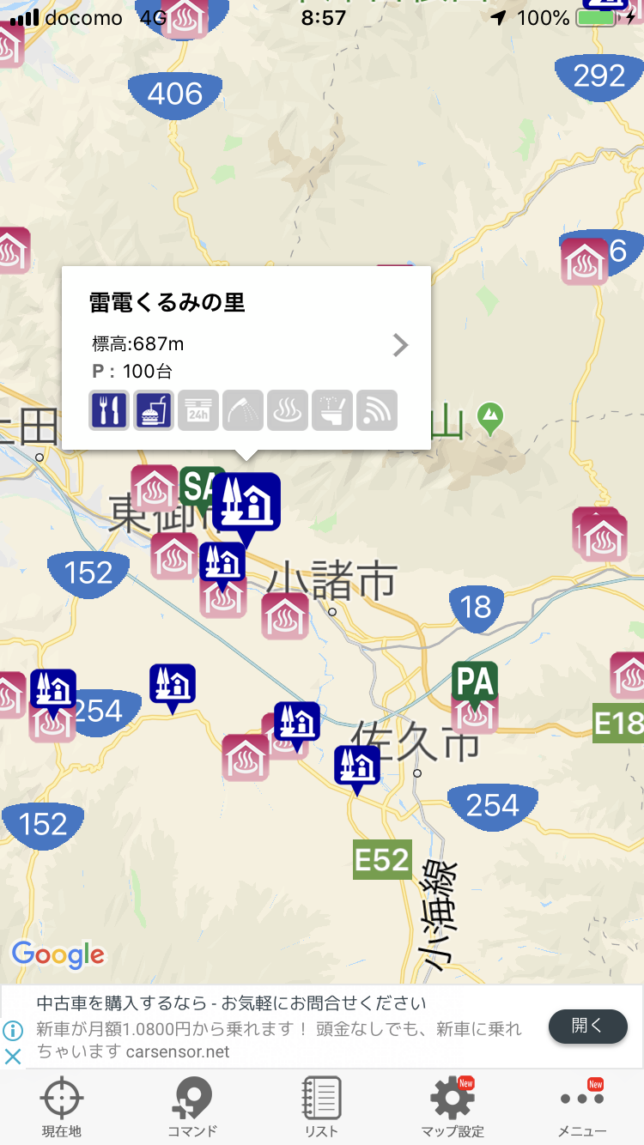Switch to the リスト tab

point(321,1106)
